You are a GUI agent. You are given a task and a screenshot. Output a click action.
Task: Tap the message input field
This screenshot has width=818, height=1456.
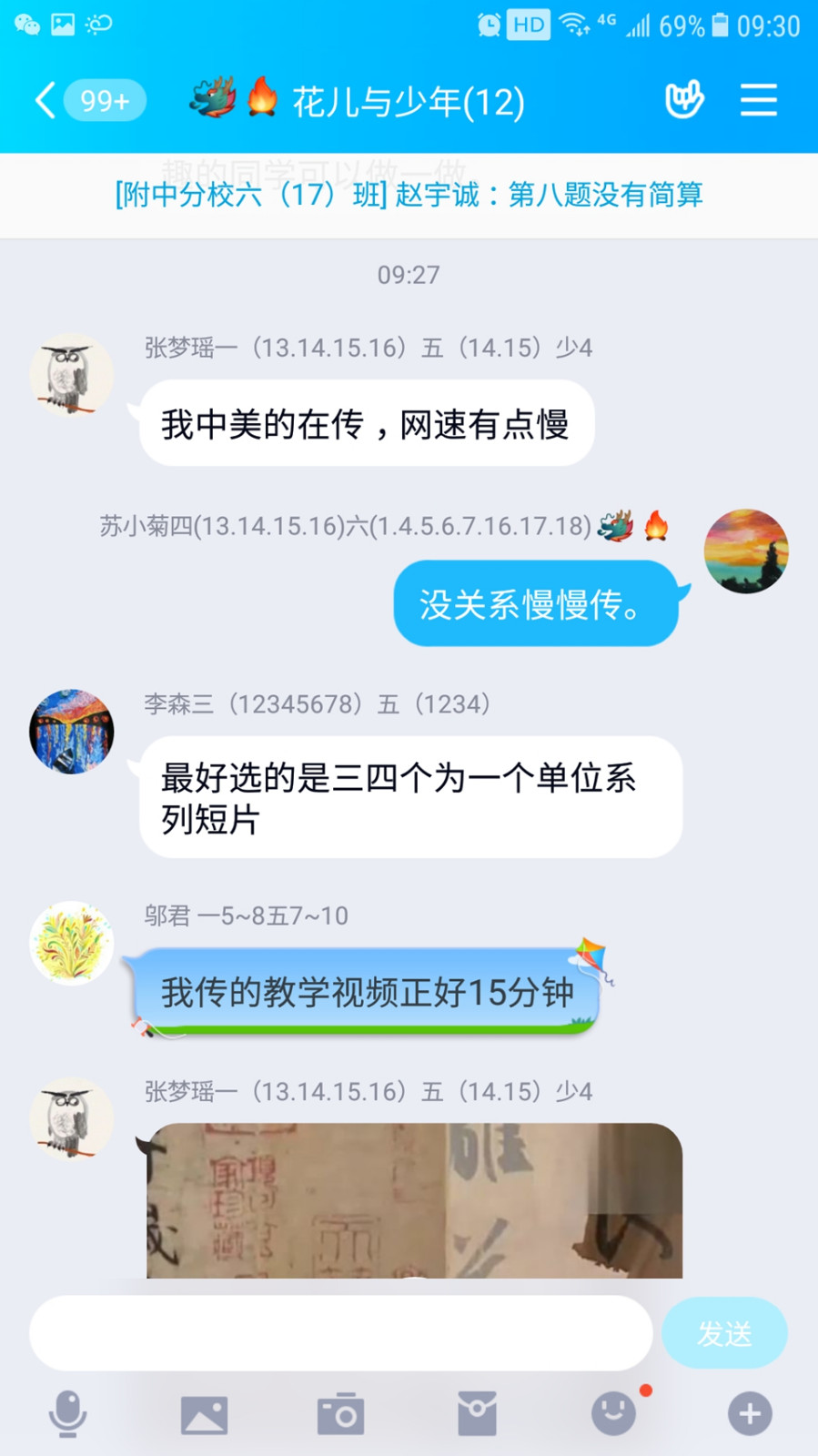point(340,1333)
